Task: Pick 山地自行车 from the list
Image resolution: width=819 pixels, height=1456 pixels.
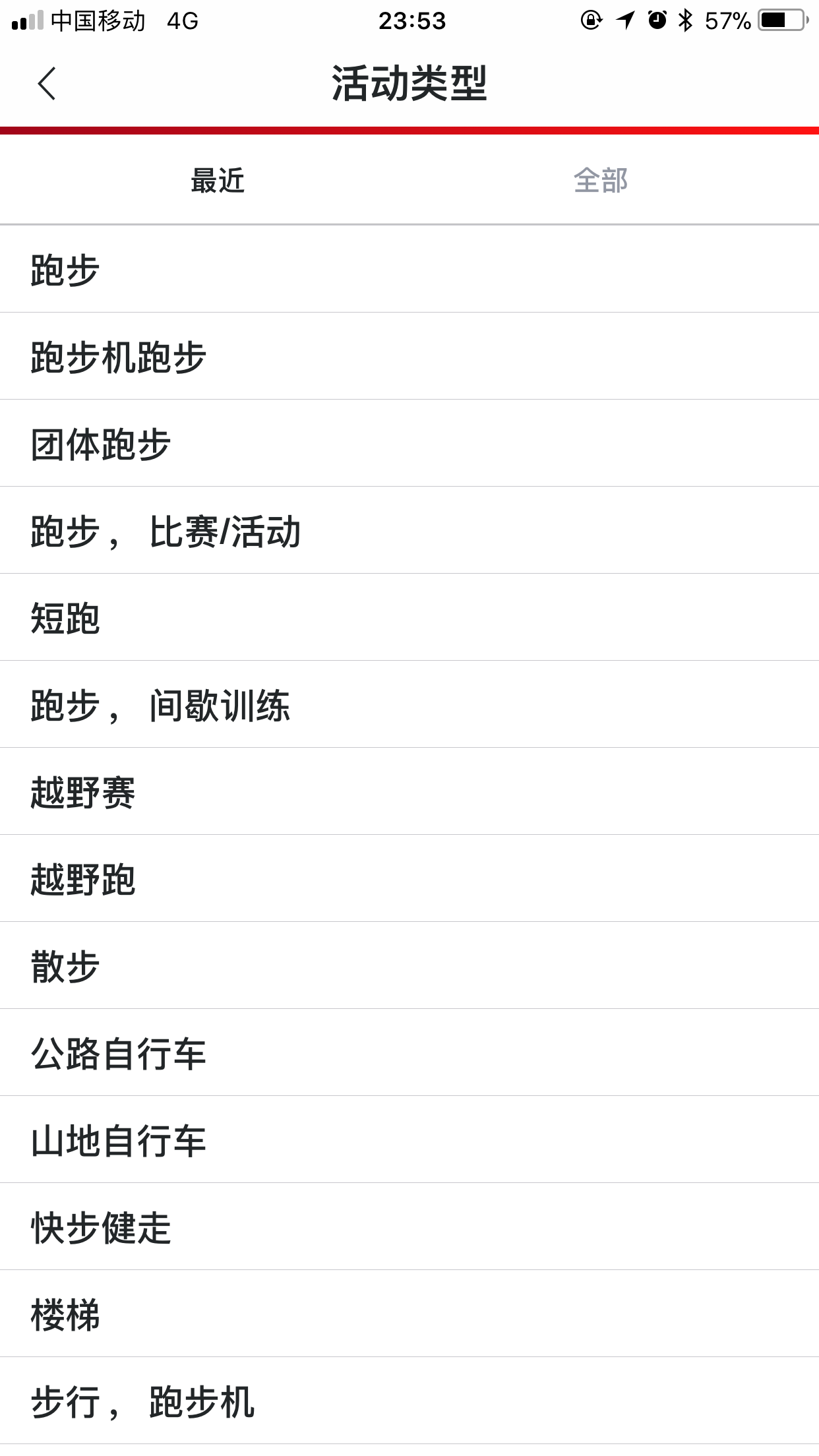Action: pos(409,1139)
